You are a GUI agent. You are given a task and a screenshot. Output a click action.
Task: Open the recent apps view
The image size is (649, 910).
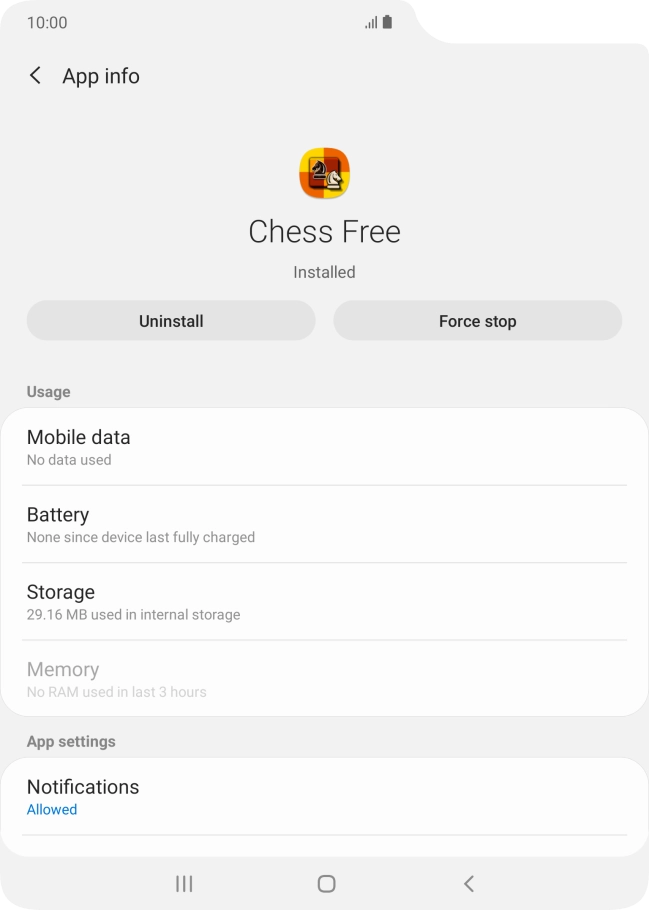(184, 883)
